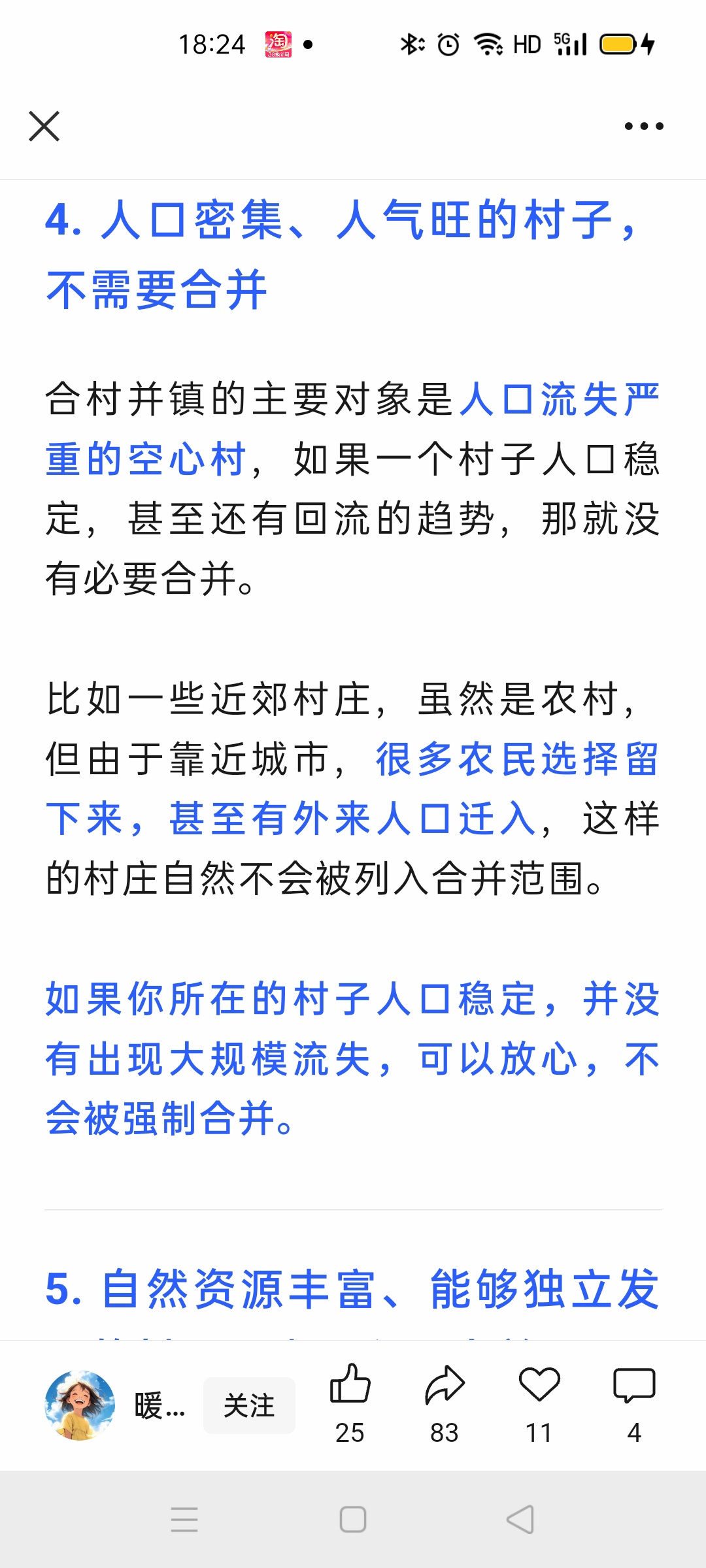Image resolution: width=706 pixels, height=1568 pixels.
Task: Open the three-dot overflow menu
Action: (x=644, y=126)
